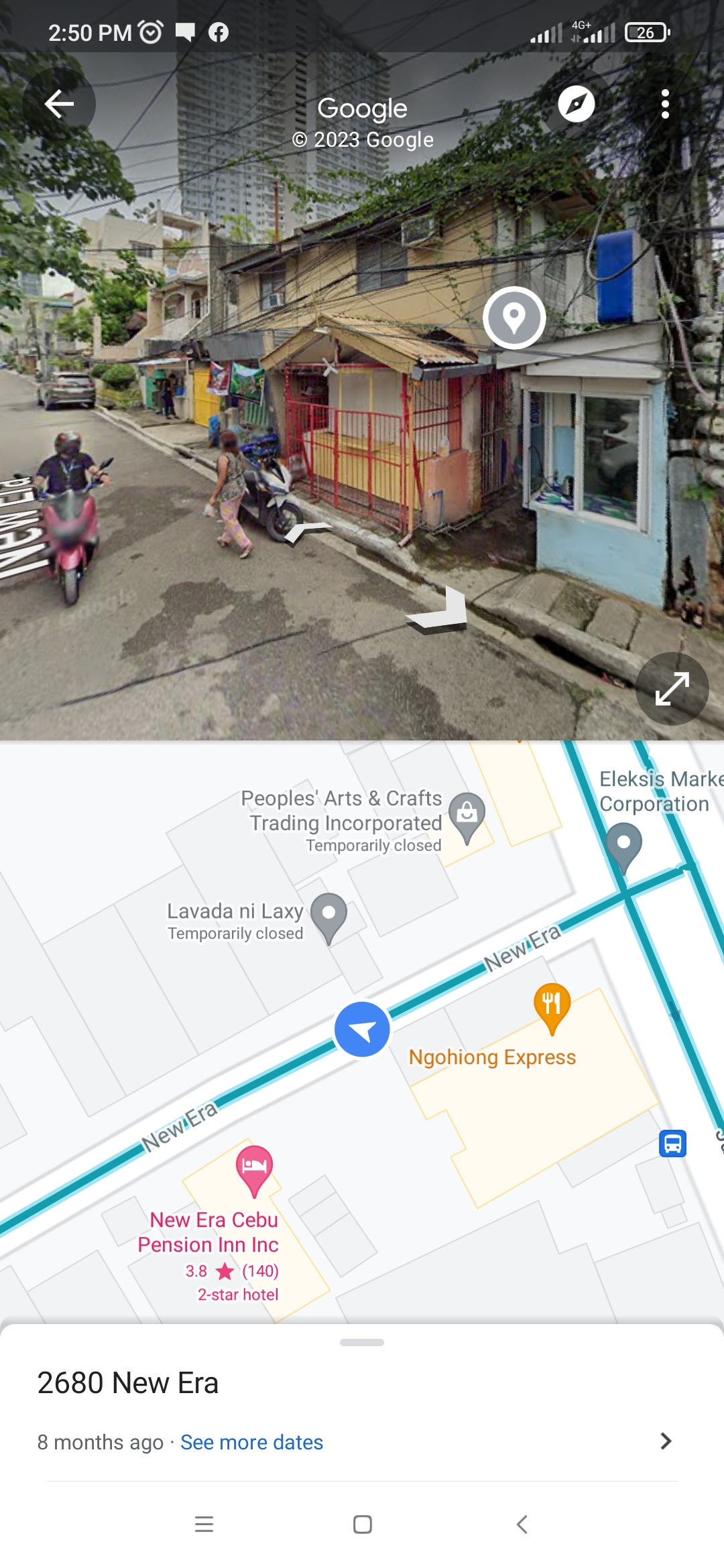This screenshot has width=724, height=1568.
Task: Expand Street View to full screen
Action: 672,689
